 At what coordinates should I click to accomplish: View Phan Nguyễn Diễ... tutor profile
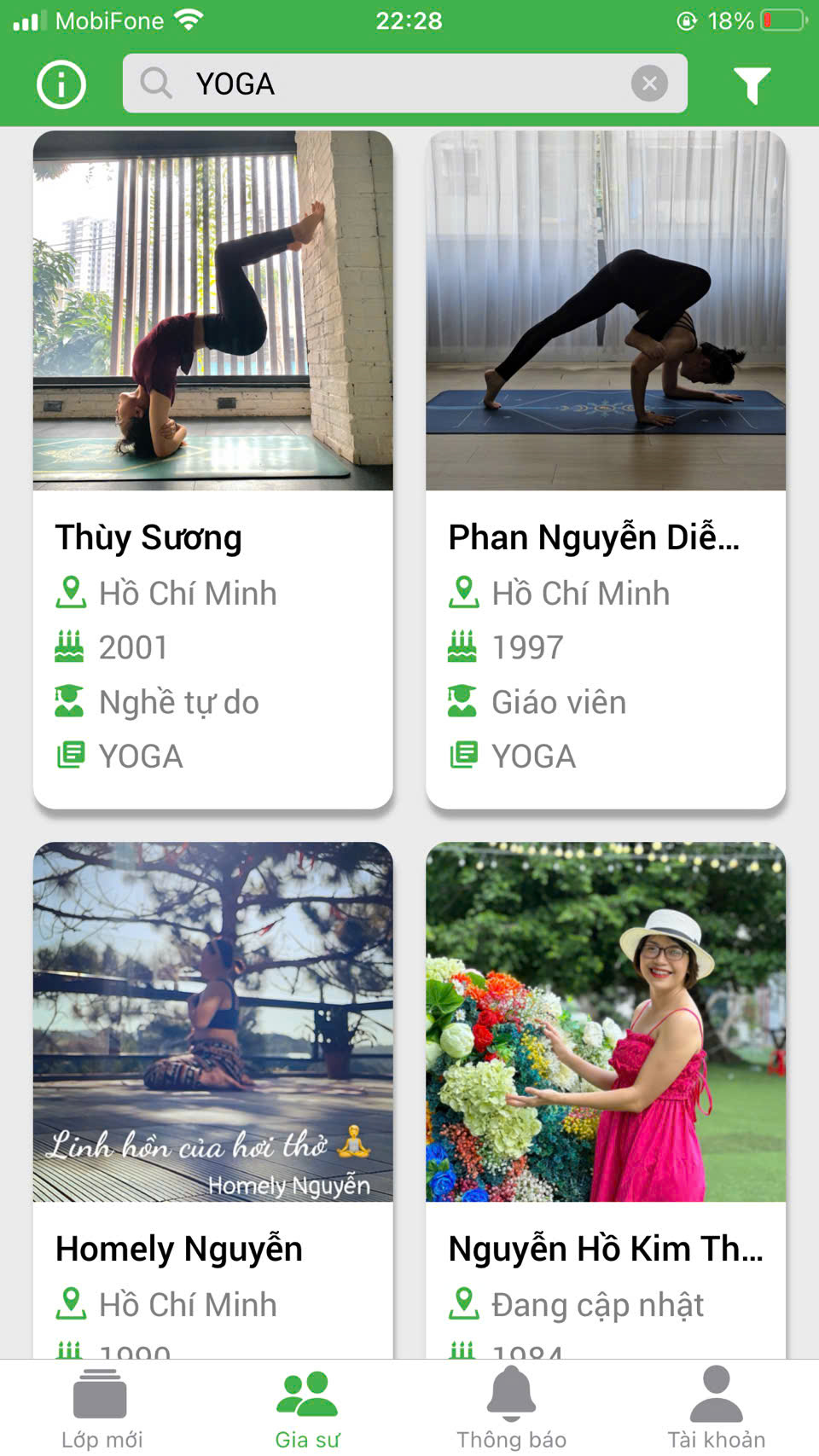coord(606,469)
